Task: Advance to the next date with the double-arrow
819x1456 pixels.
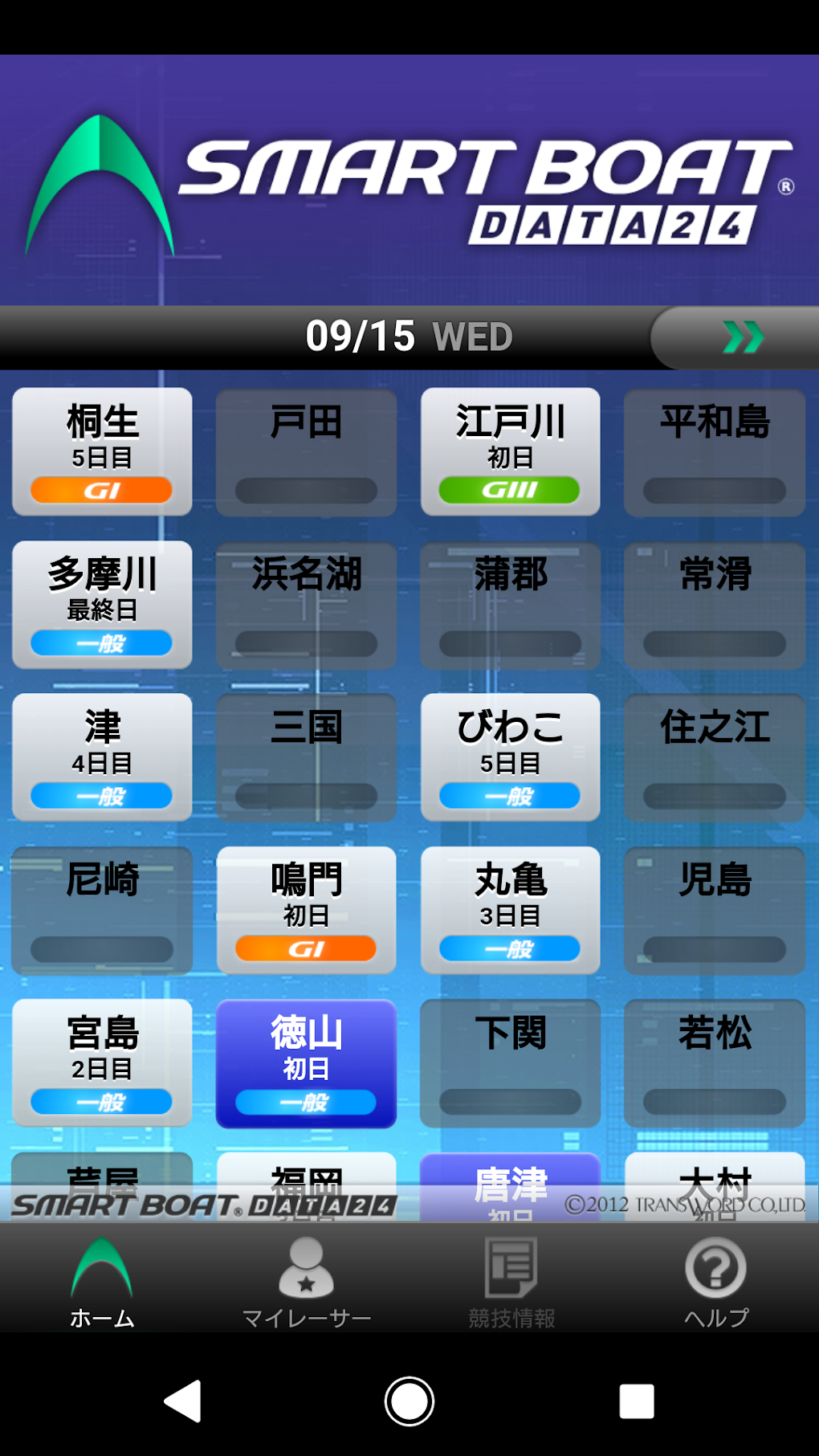Action: [739, 337]
